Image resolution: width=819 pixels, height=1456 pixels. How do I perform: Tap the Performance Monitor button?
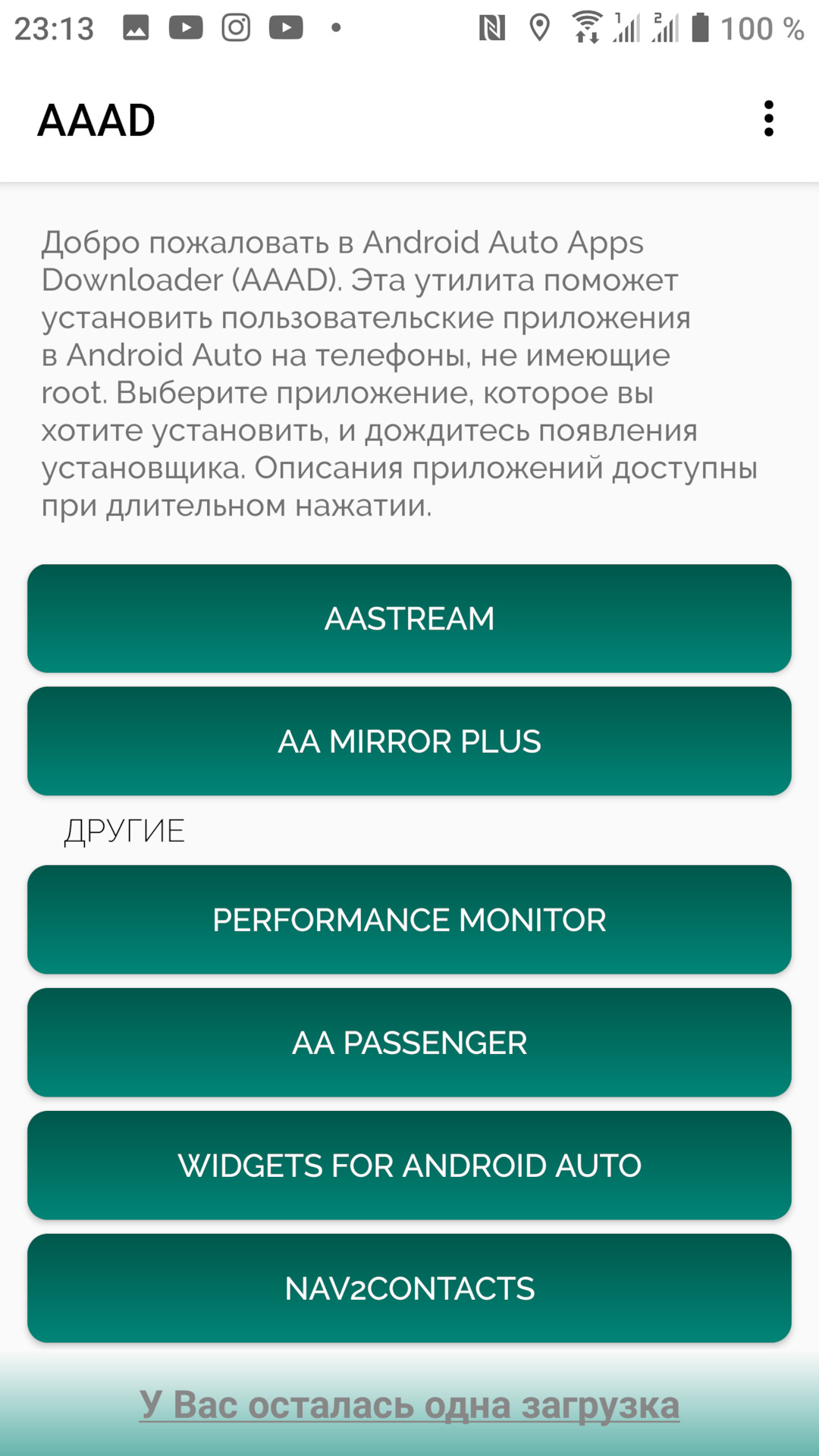point(409,919)
